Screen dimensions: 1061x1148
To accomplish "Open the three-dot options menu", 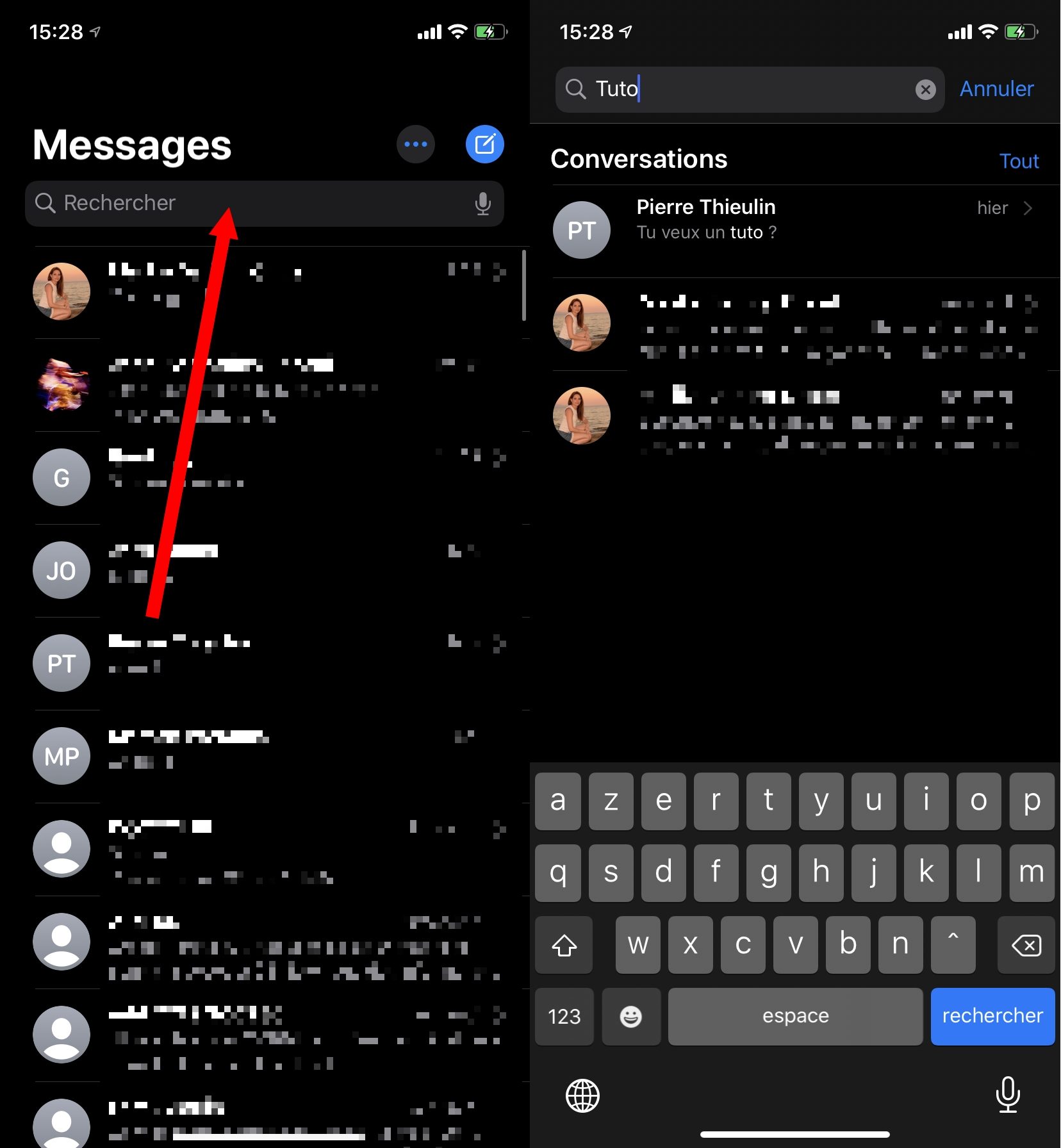I will tap(416, 144).
